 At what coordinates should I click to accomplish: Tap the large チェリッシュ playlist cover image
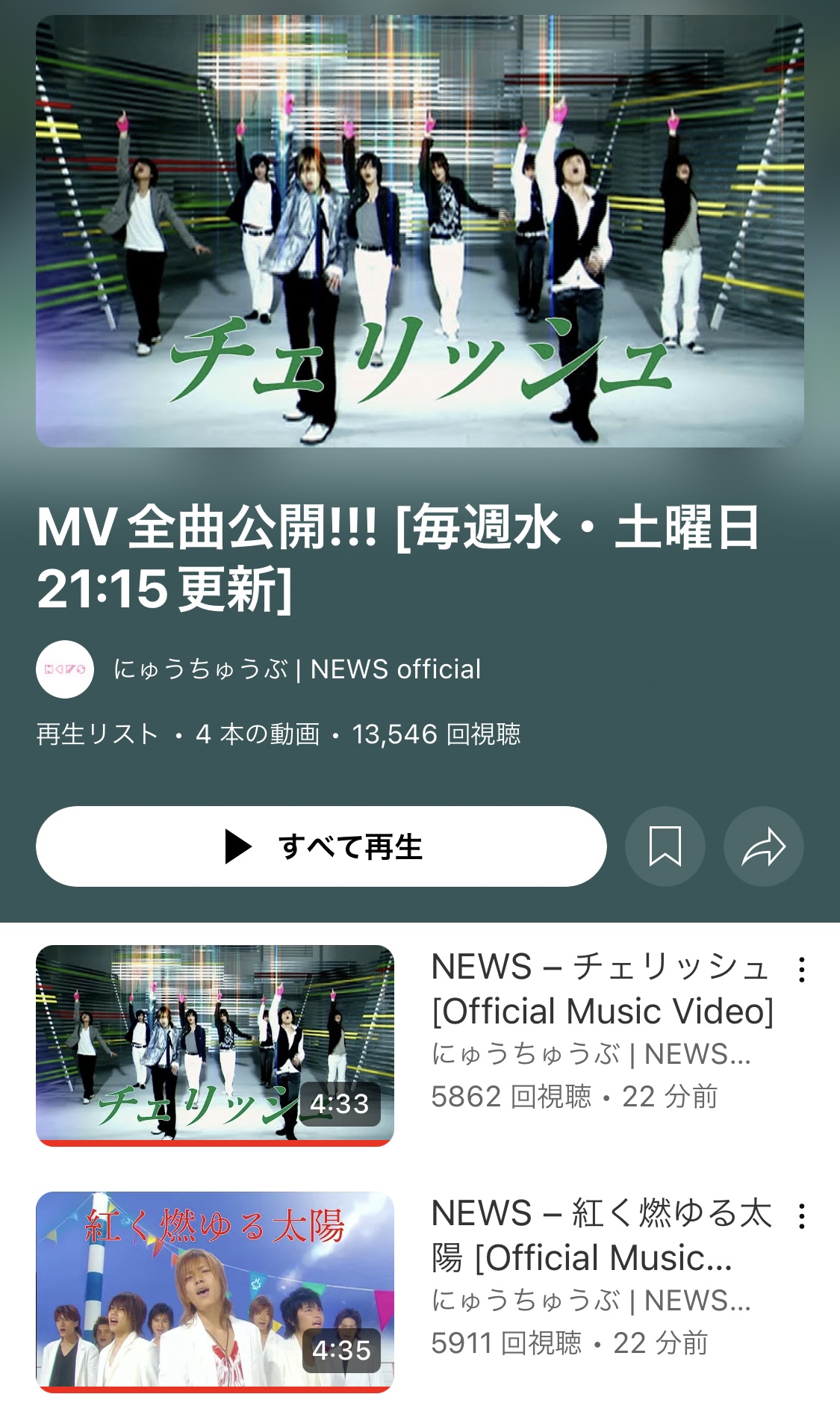point(420,231)
